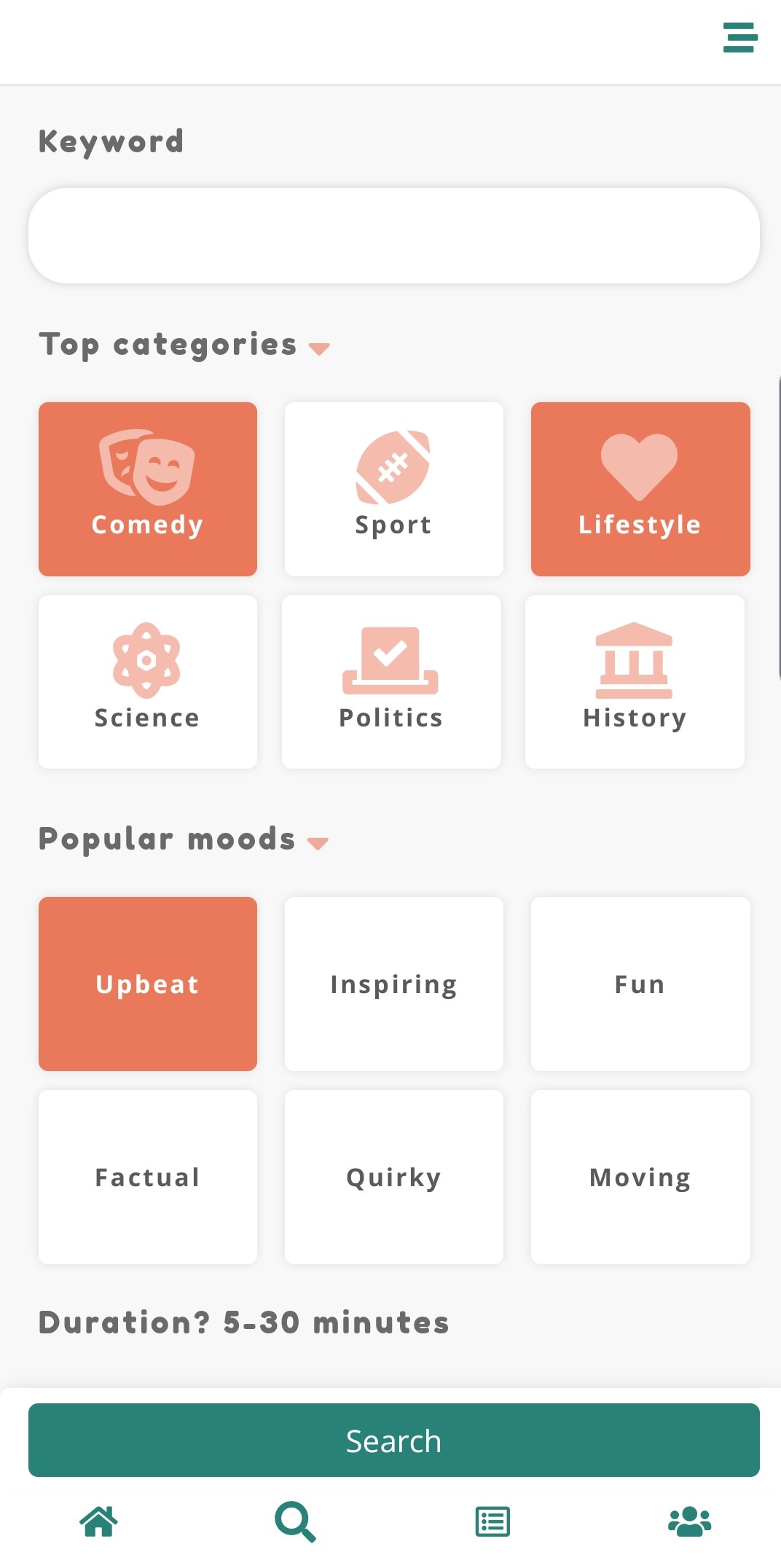Image resolution: width=781 pixels, height=1568 pixels.
Task: Go to the home tab
Action: pyautogui.click(x=98, y=1521)
